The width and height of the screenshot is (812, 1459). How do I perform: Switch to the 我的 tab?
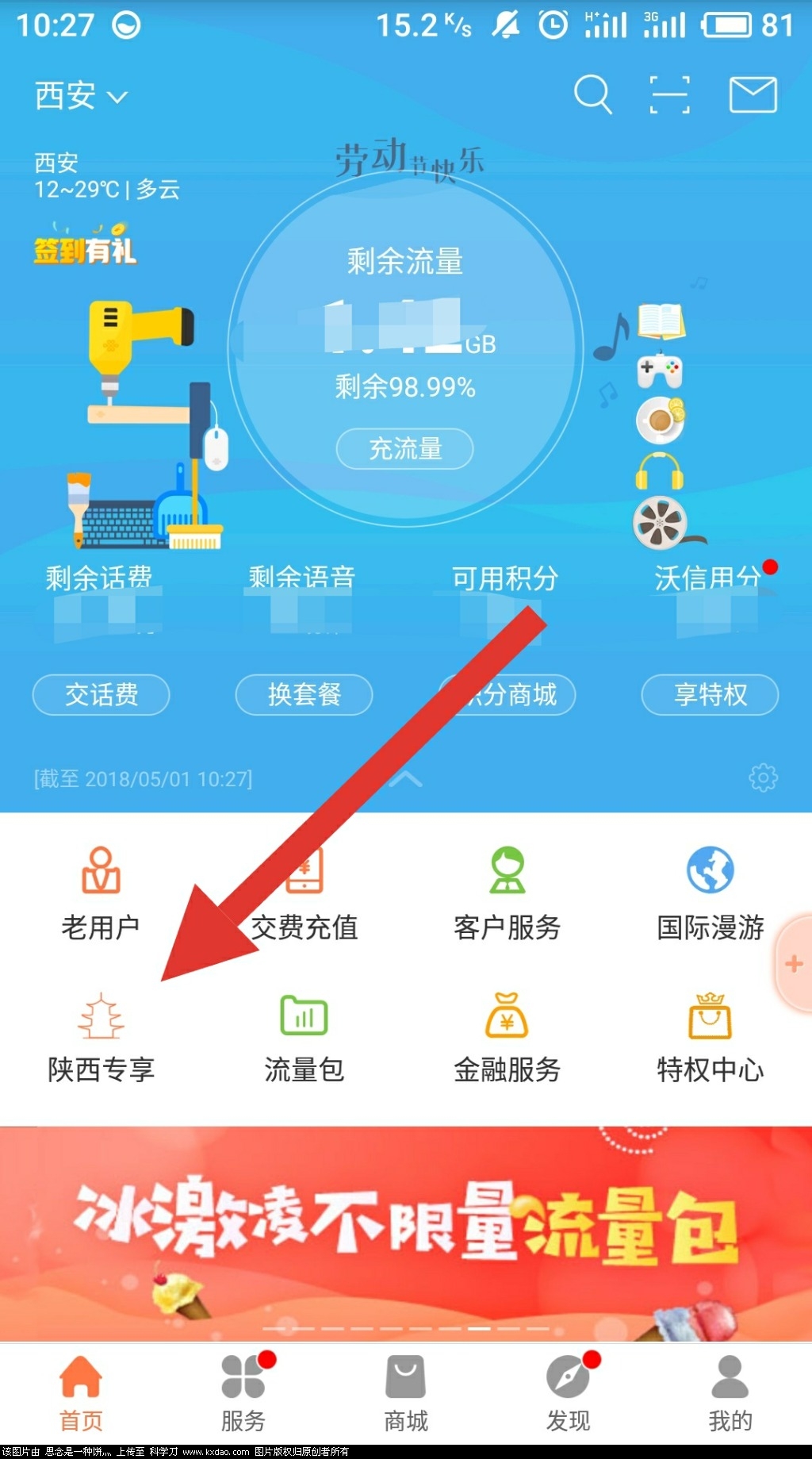[x=730, y=1392]
